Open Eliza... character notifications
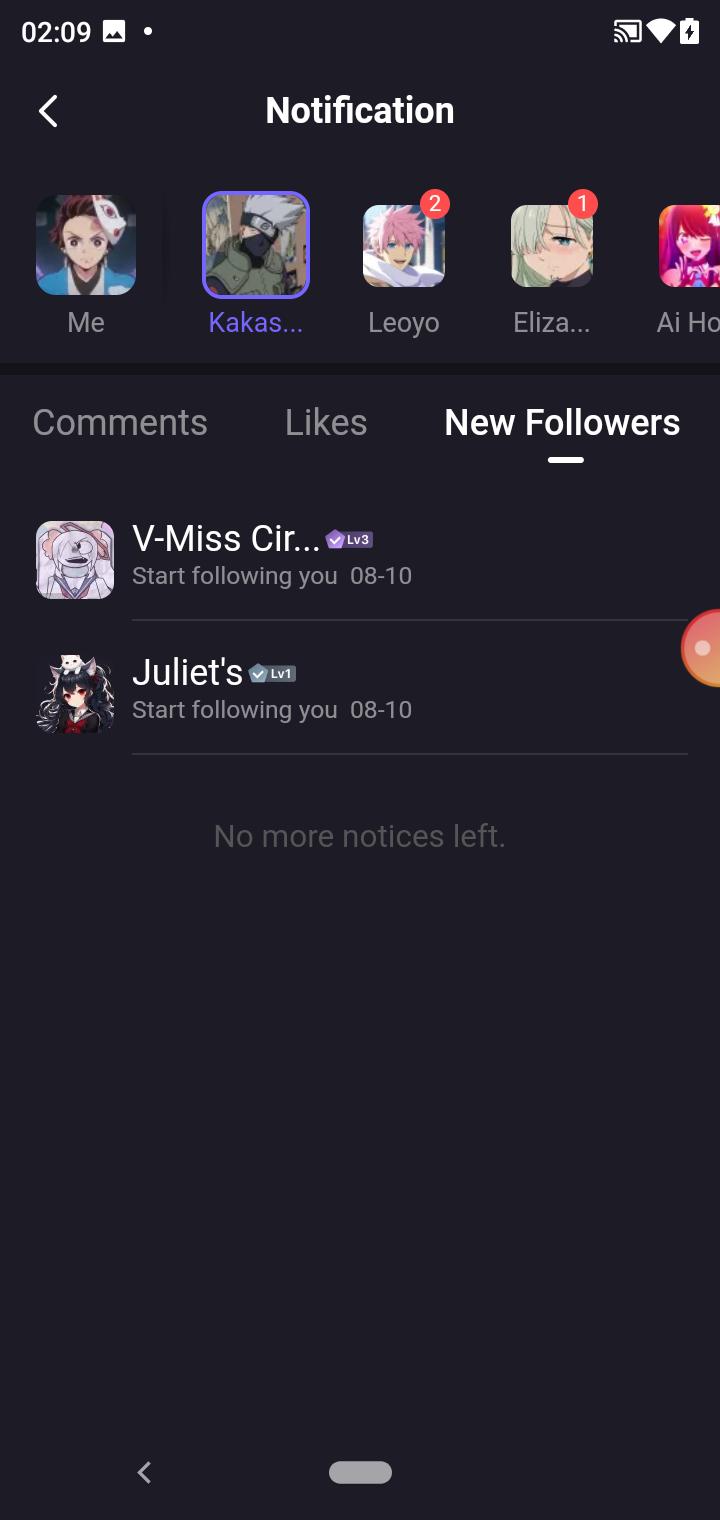Viewport: 720px width, 1520px height. pos(552,246)
